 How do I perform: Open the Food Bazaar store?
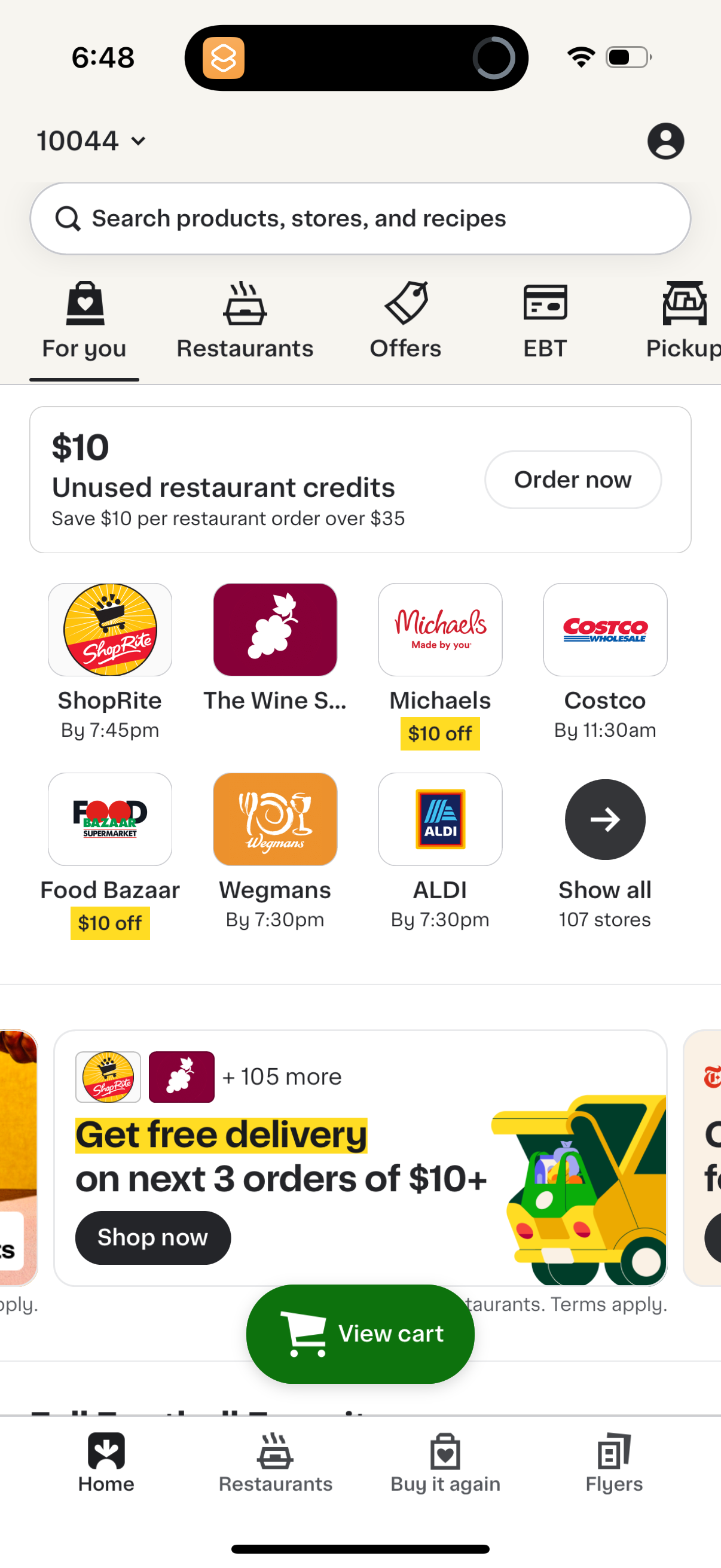pos(109,819)
